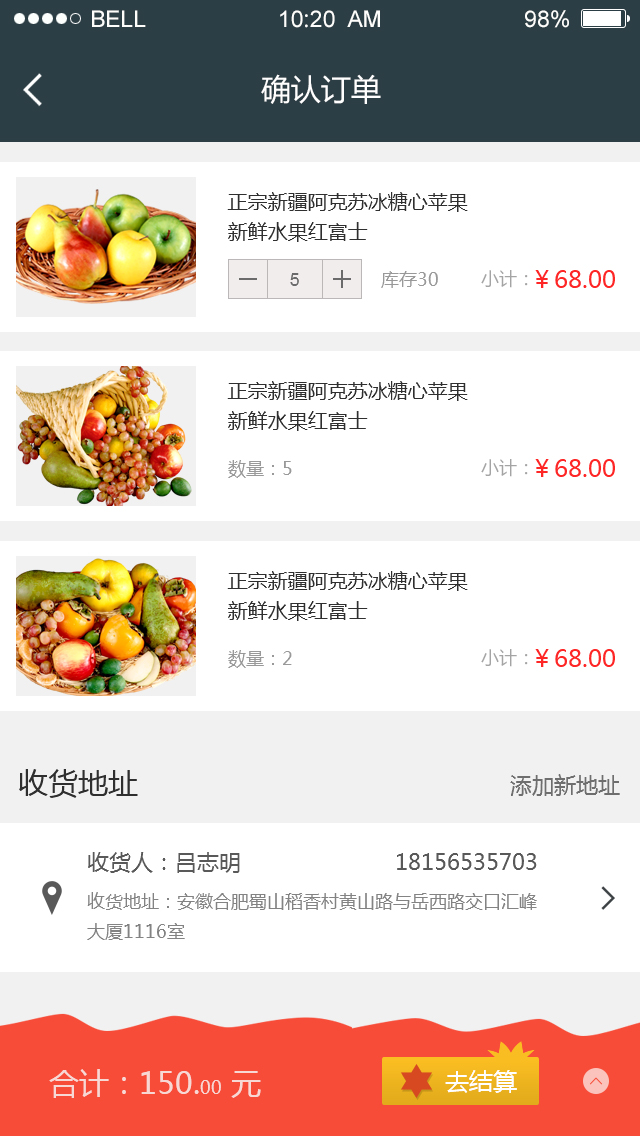Viewport: 640px width, 1136px height.
Task: Decrease quantity with the minus button
Action: pyautogui.click(x=248, y=279)
